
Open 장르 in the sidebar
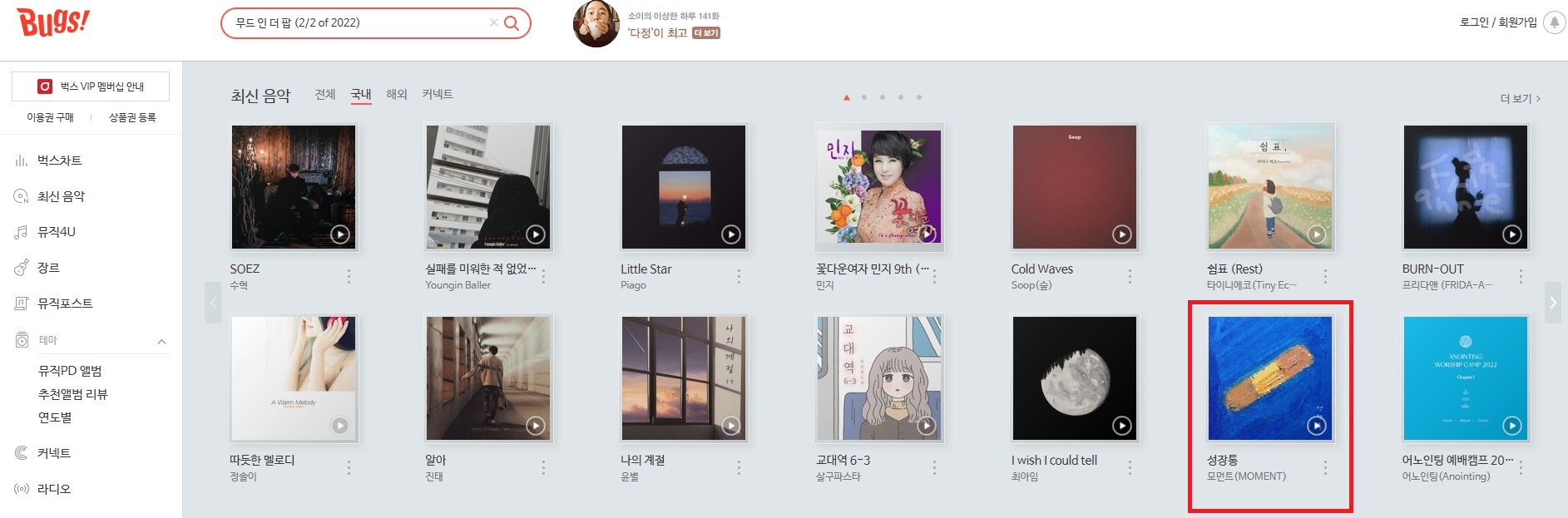click(48, 268)
